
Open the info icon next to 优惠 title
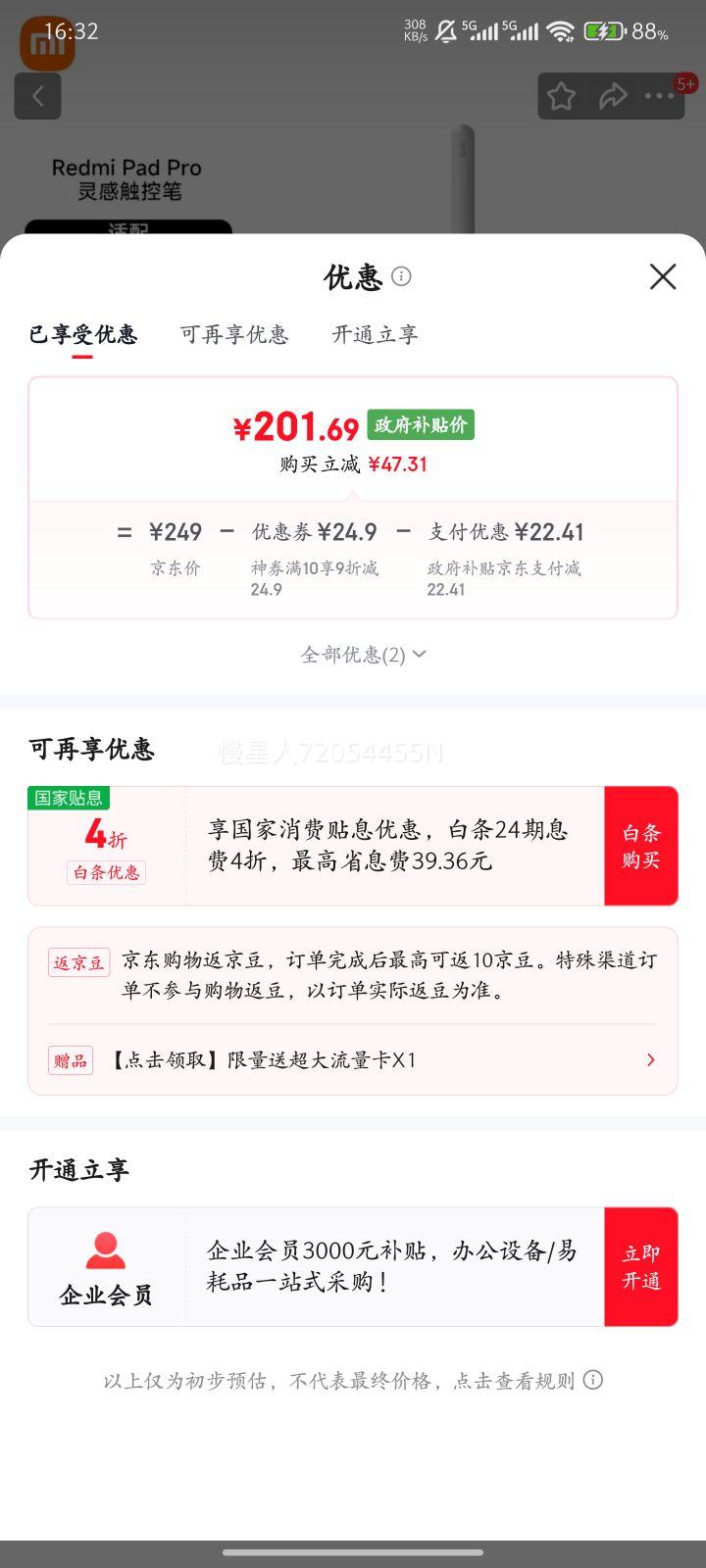click(x=402, y=277)
